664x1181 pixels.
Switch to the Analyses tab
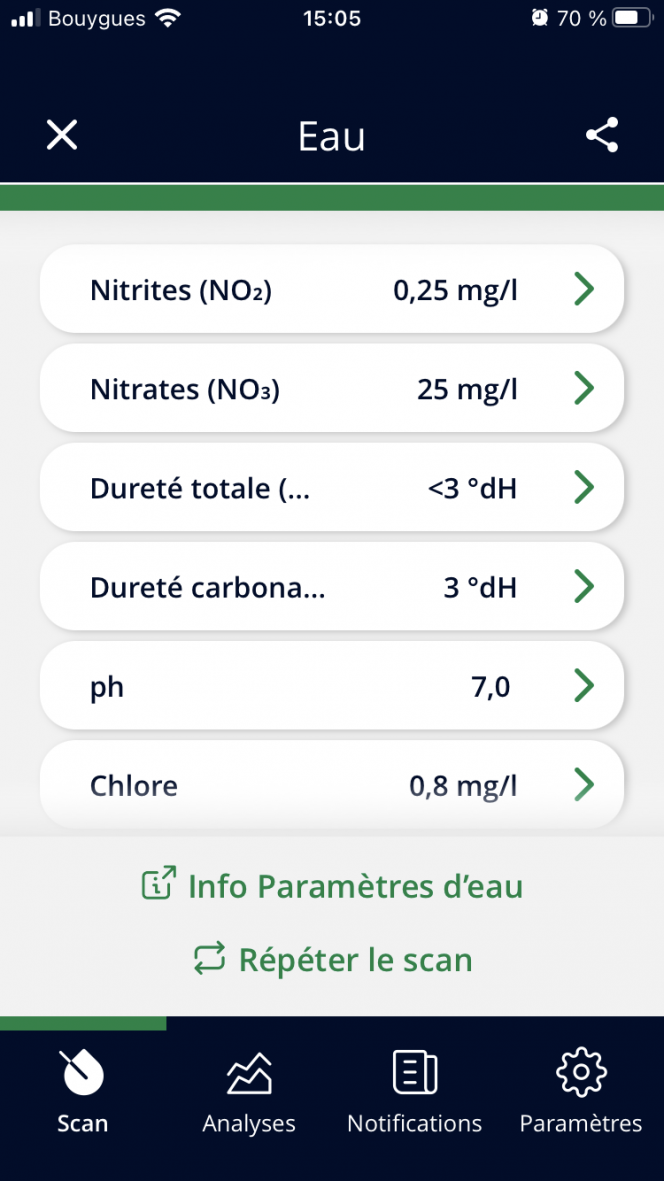(249, 1092)
